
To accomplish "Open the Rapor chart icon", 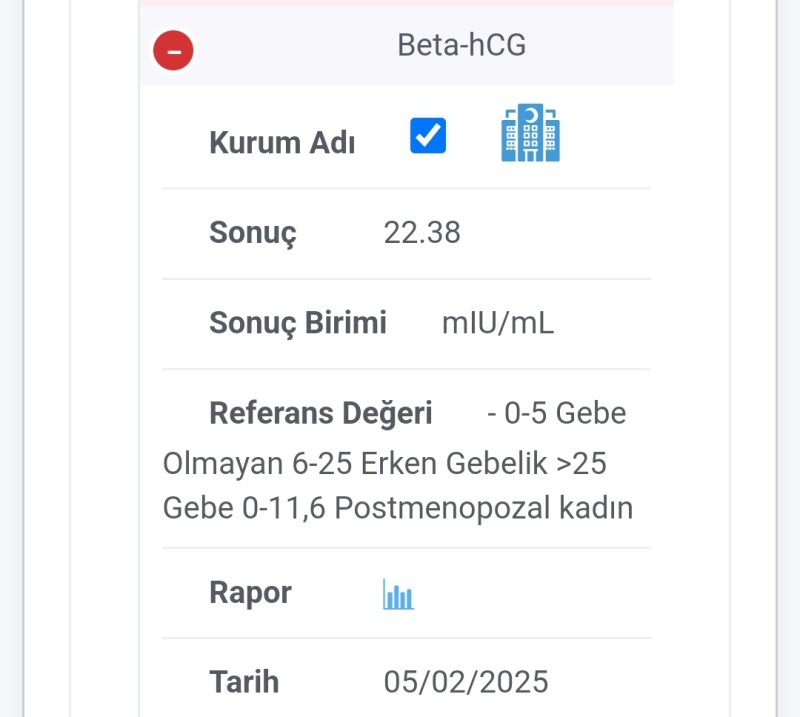I will click(x=398, y=595).
